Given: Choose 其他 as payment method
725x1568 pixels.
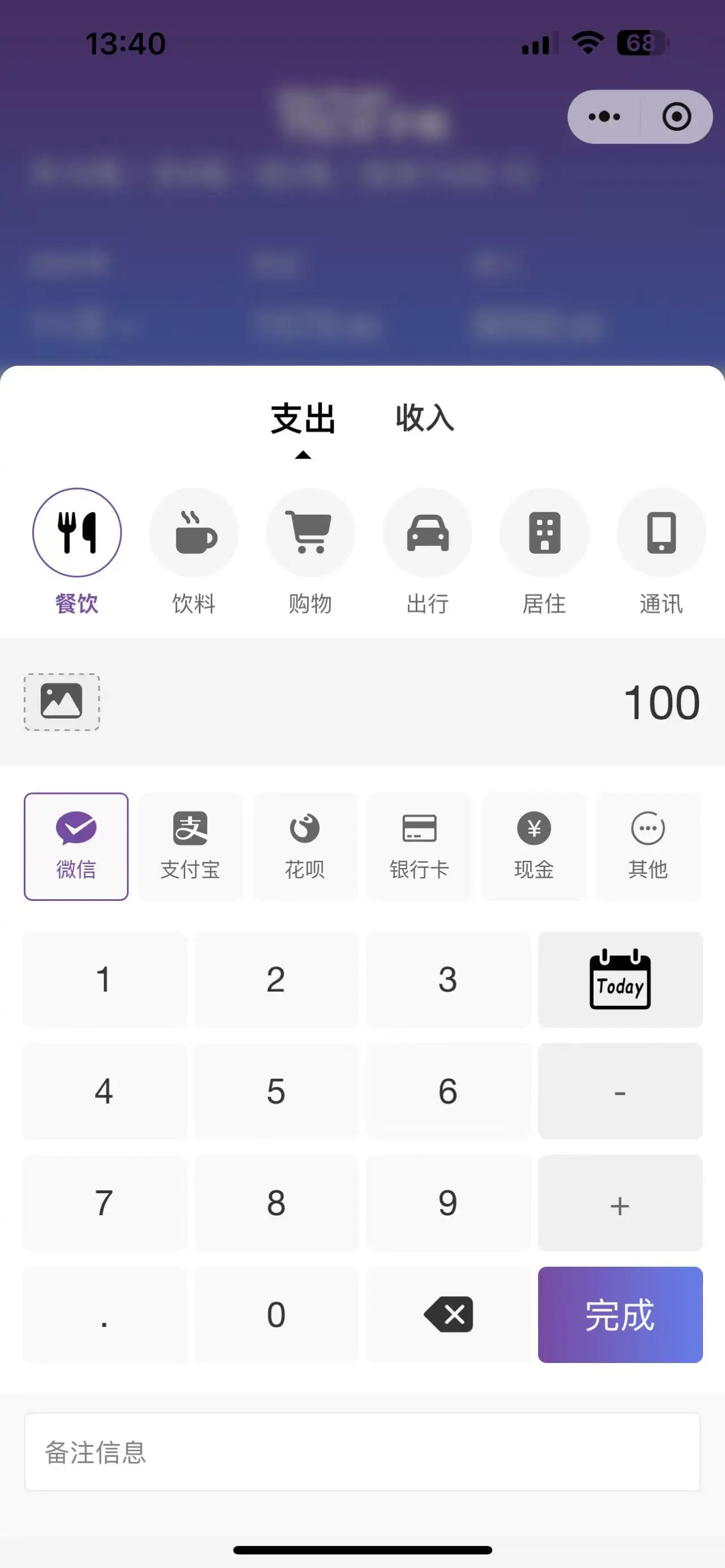Looking at the screenshot, I should (x=649, y=846).
